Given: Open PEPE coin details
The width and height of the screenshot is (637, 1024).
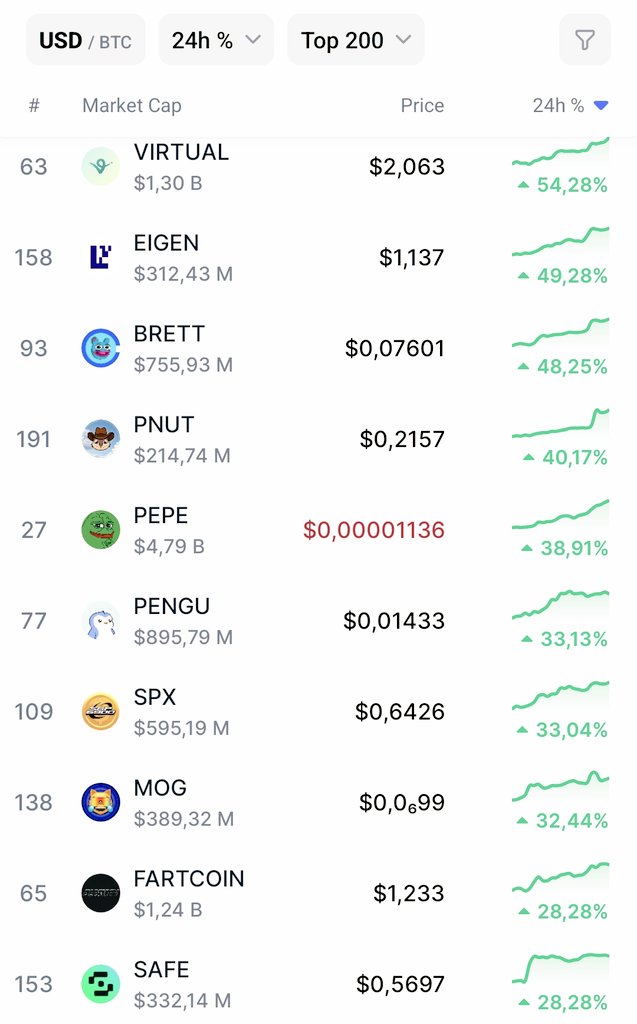Looking at the screenshot, I should pyautogui.click(x=318, y=530).
